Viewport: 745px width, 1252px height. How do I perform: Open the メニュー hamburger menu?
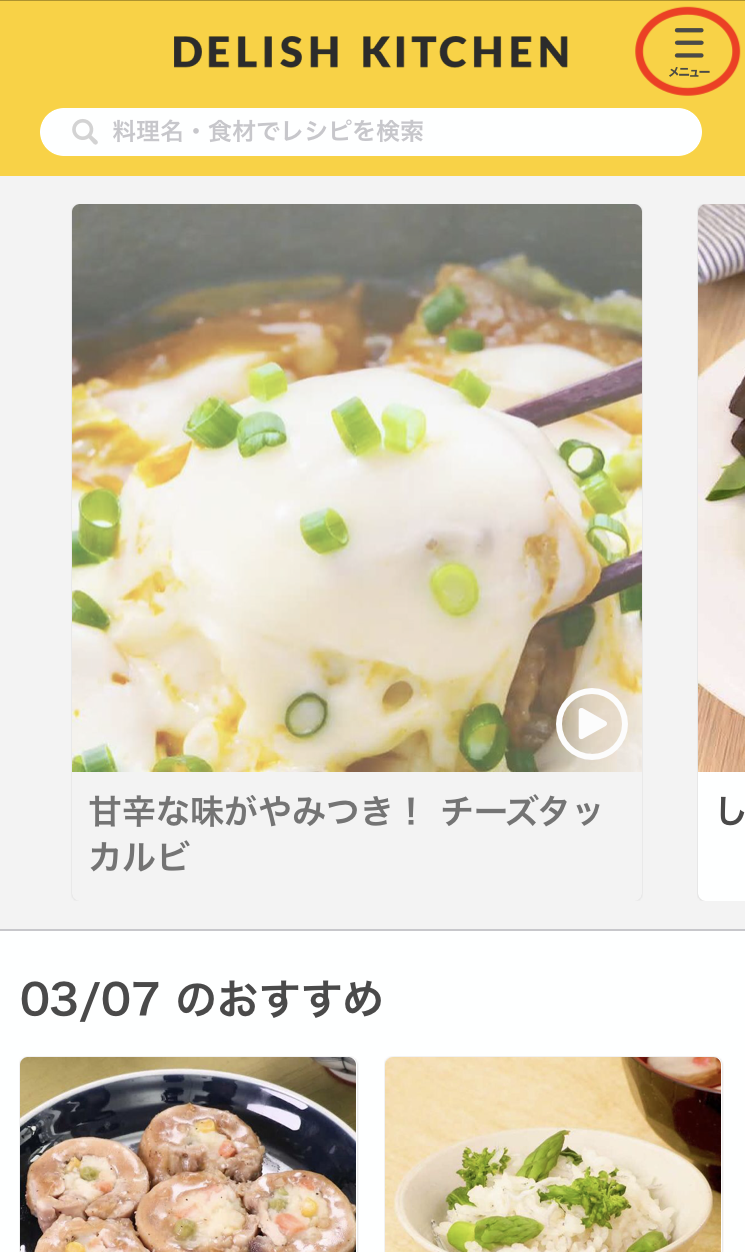click(689, 50)
